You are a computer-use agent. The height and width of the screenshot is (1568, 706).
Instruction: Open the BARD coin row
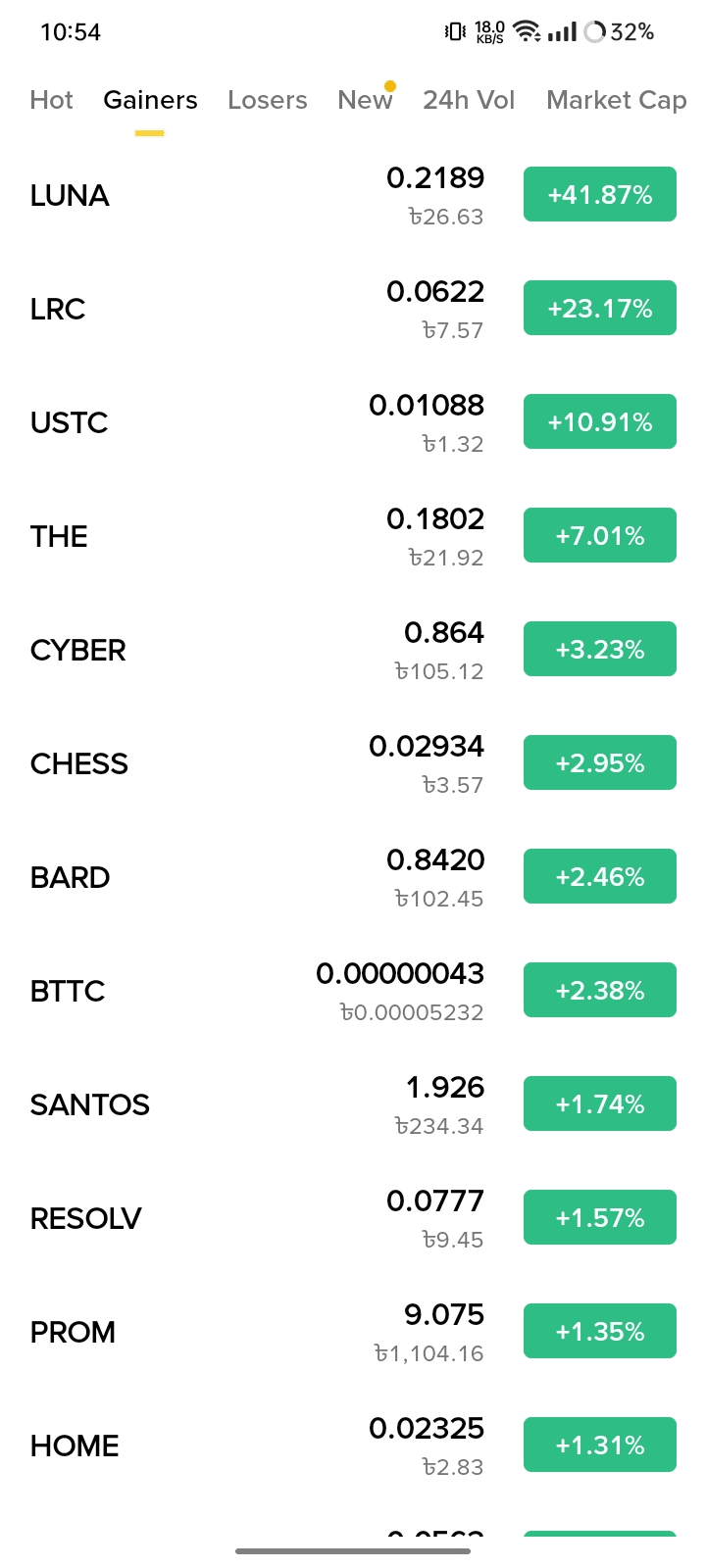click(x=71, y=878)
